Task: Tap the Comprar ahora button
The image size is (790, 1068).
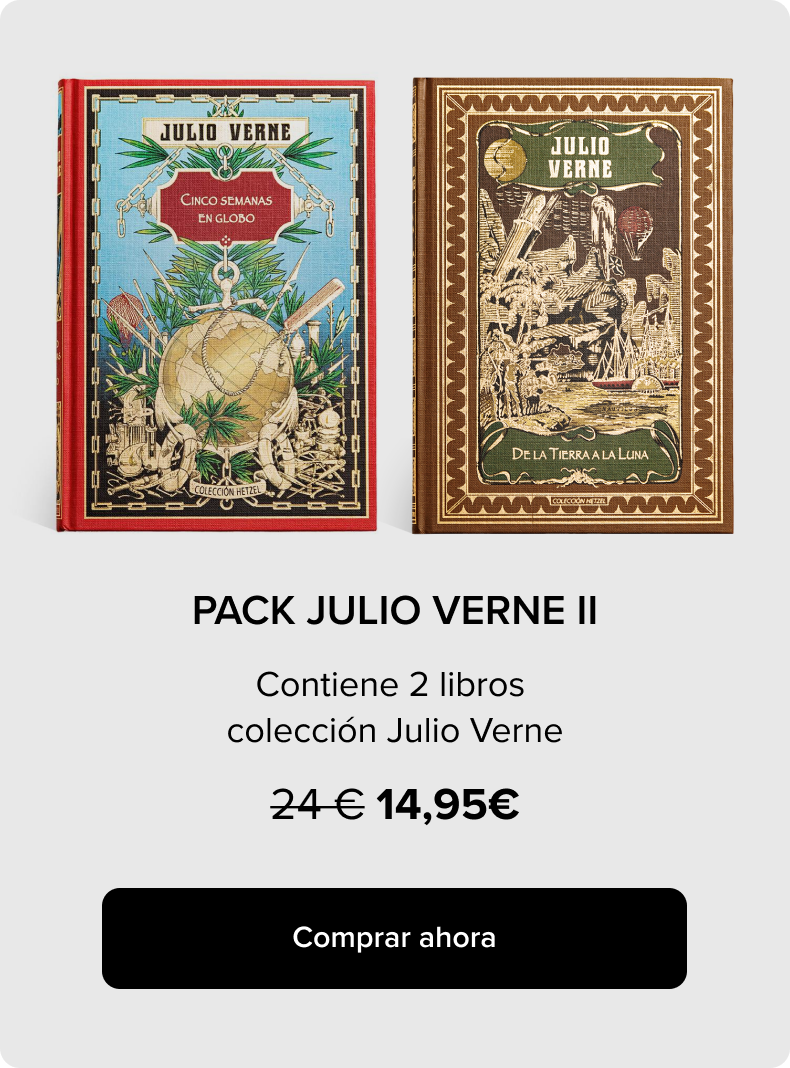Action: (x=394, y=938)
